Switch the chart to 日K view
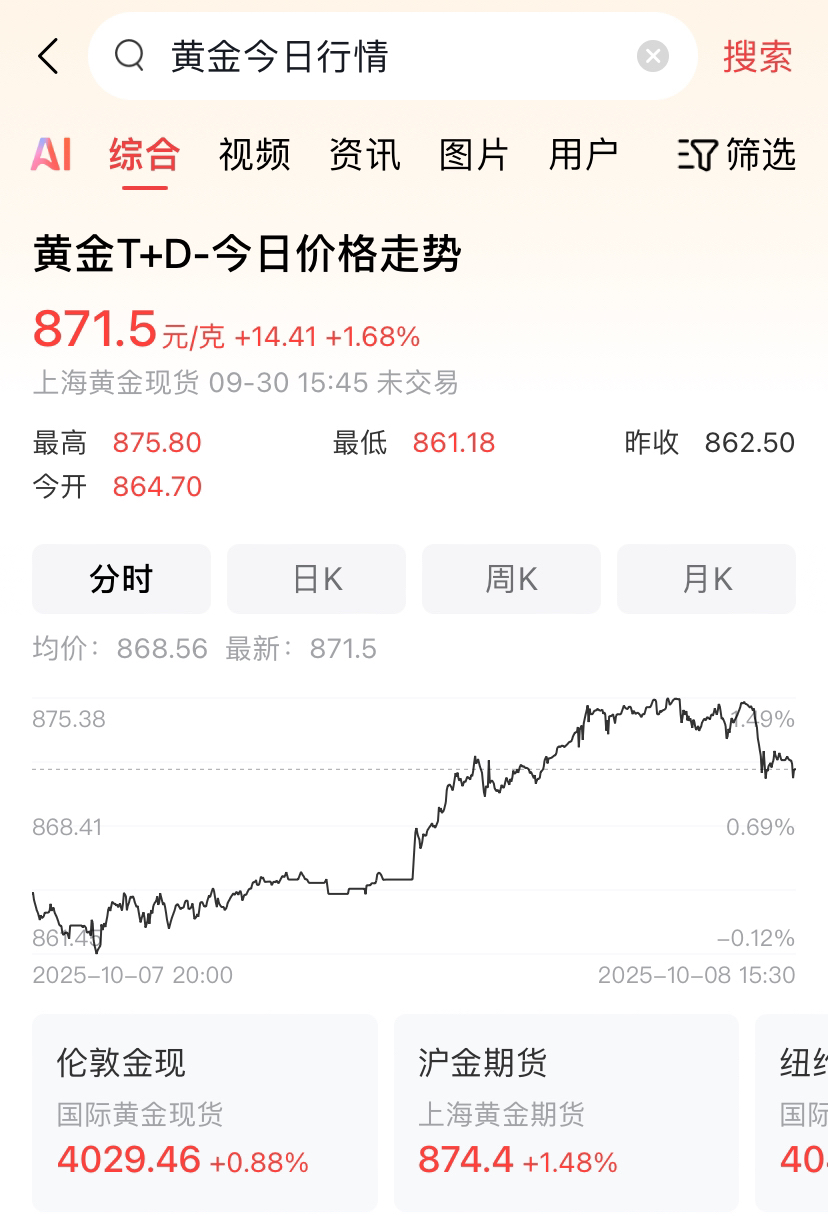 [x=316, y=578]
